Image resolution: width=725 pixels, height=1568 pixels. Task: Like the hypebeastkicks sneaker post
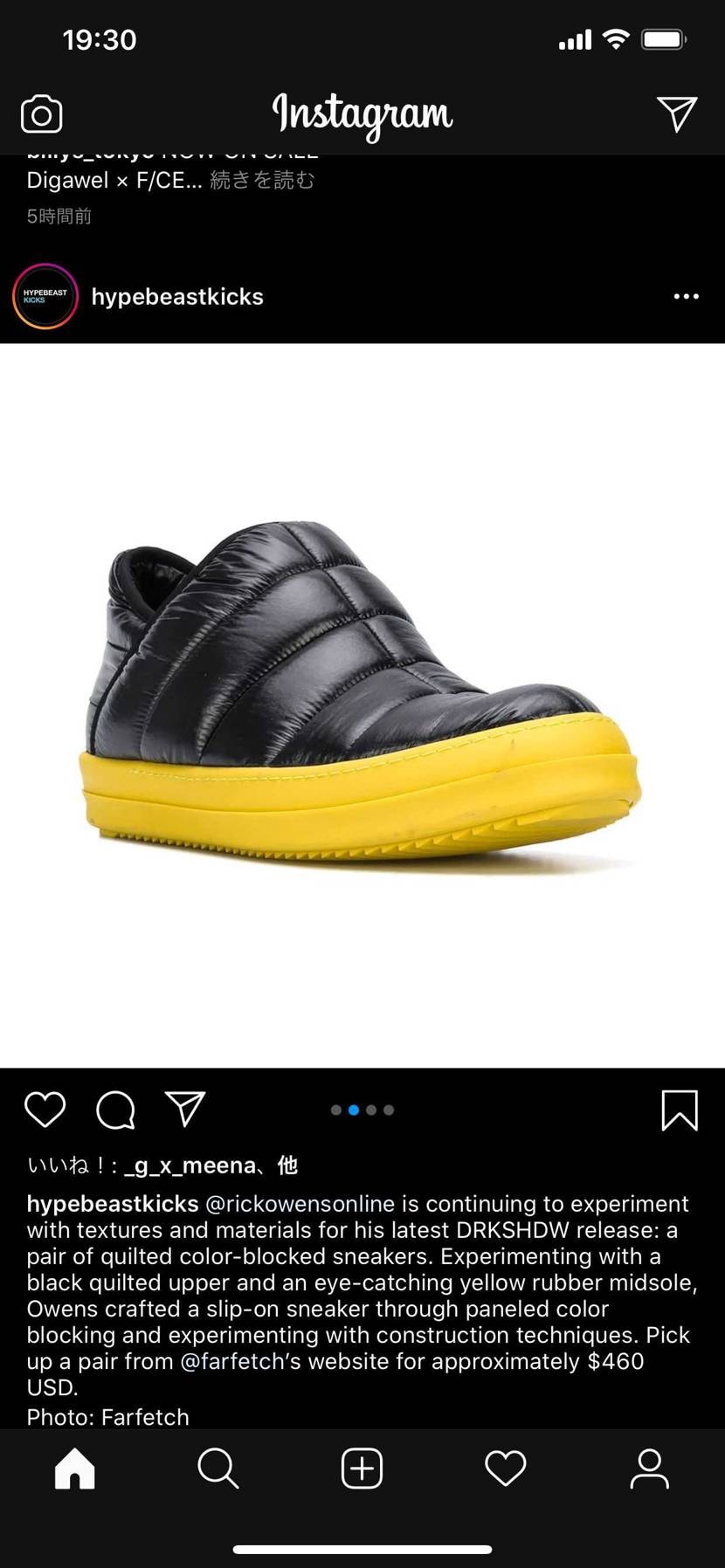[x=45, y=1110]
